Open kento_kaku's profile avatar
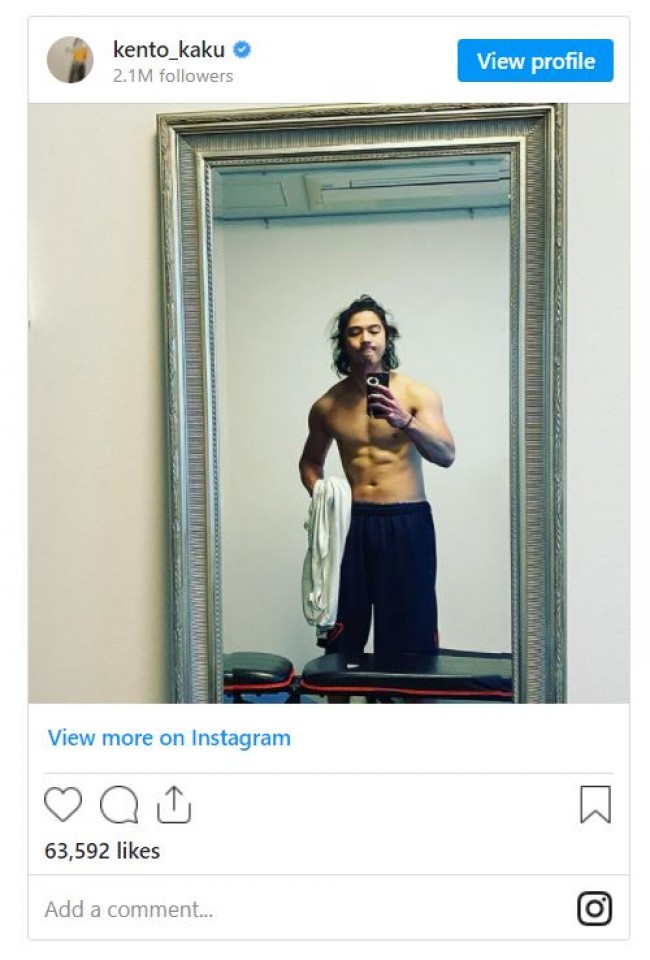This screenshot has width=650, height=960. coord(70,60)
